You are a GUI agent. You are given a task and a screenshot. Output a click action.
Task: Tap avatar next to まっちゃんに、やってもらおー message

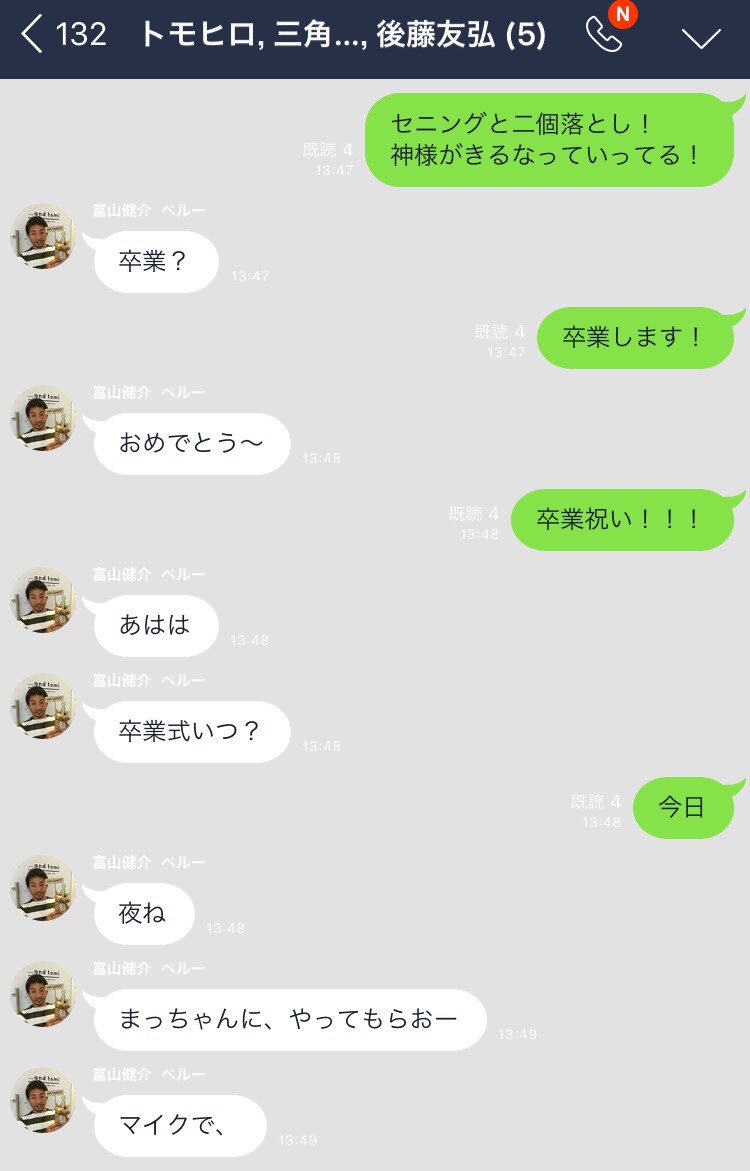[x=43, y=994]
